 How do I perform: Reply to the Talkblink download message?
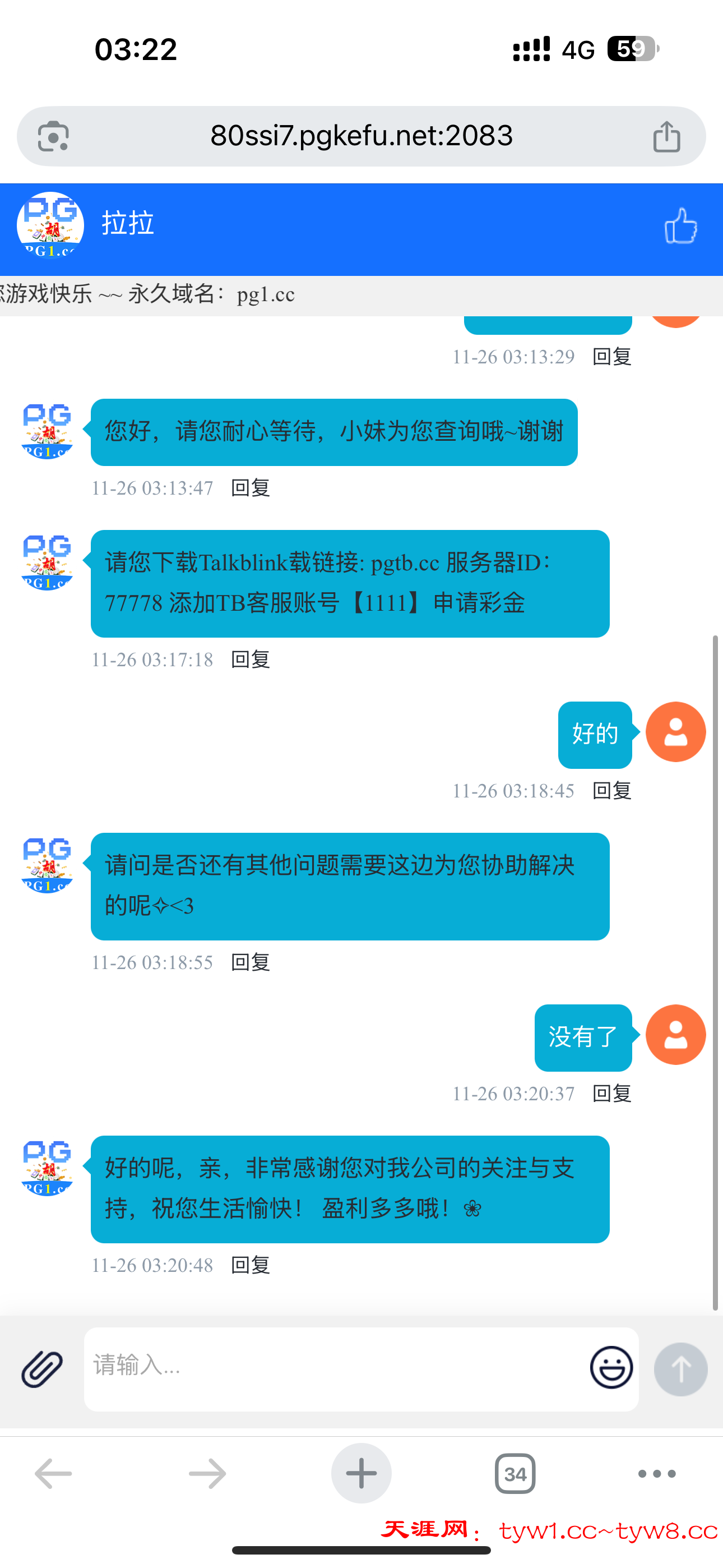point(250,659)
